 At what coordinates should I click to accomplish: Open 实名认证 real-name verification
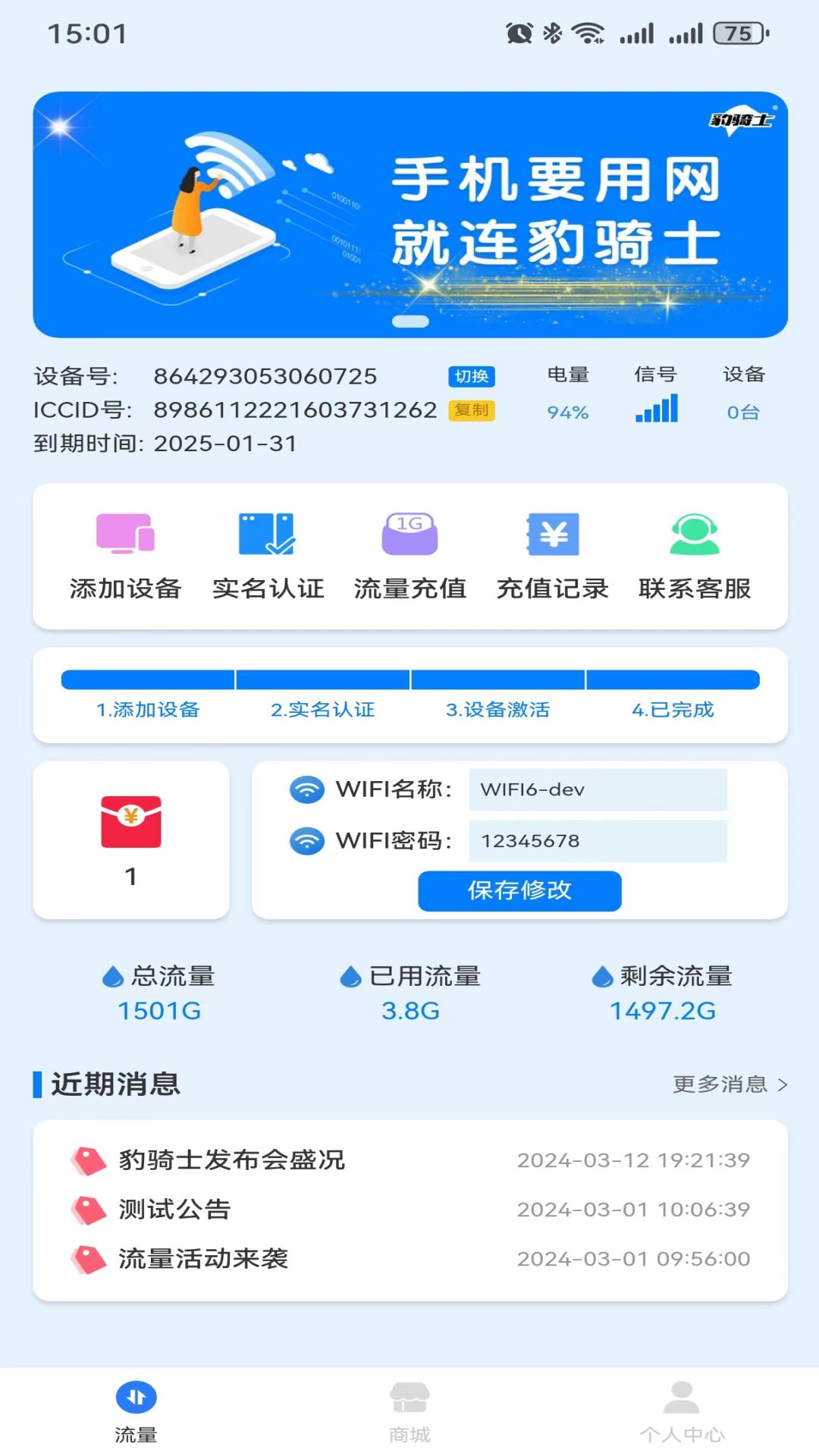pos(268,557)
